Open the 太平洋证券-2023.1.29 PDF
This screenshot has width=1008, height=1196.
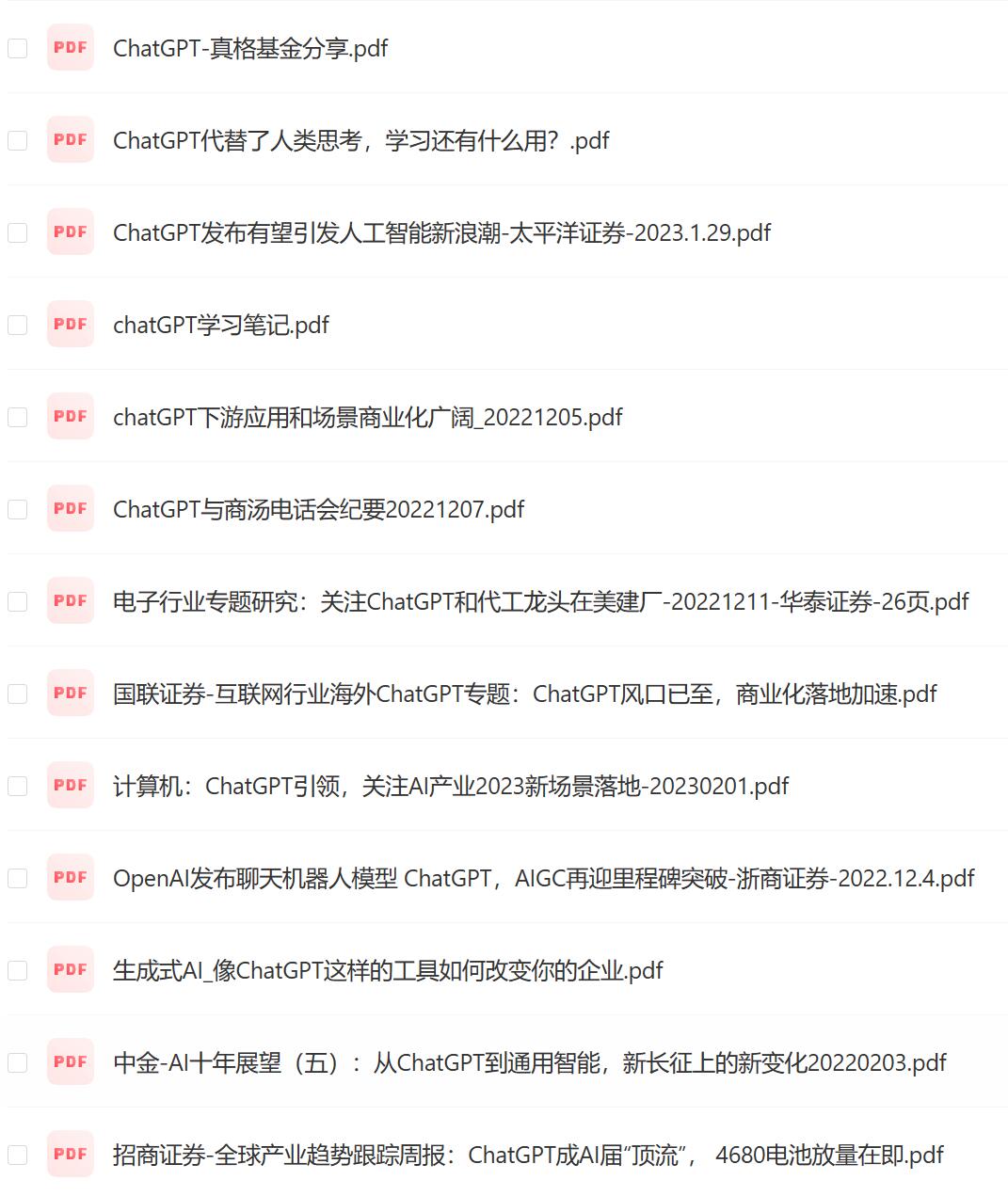[441, 232]
